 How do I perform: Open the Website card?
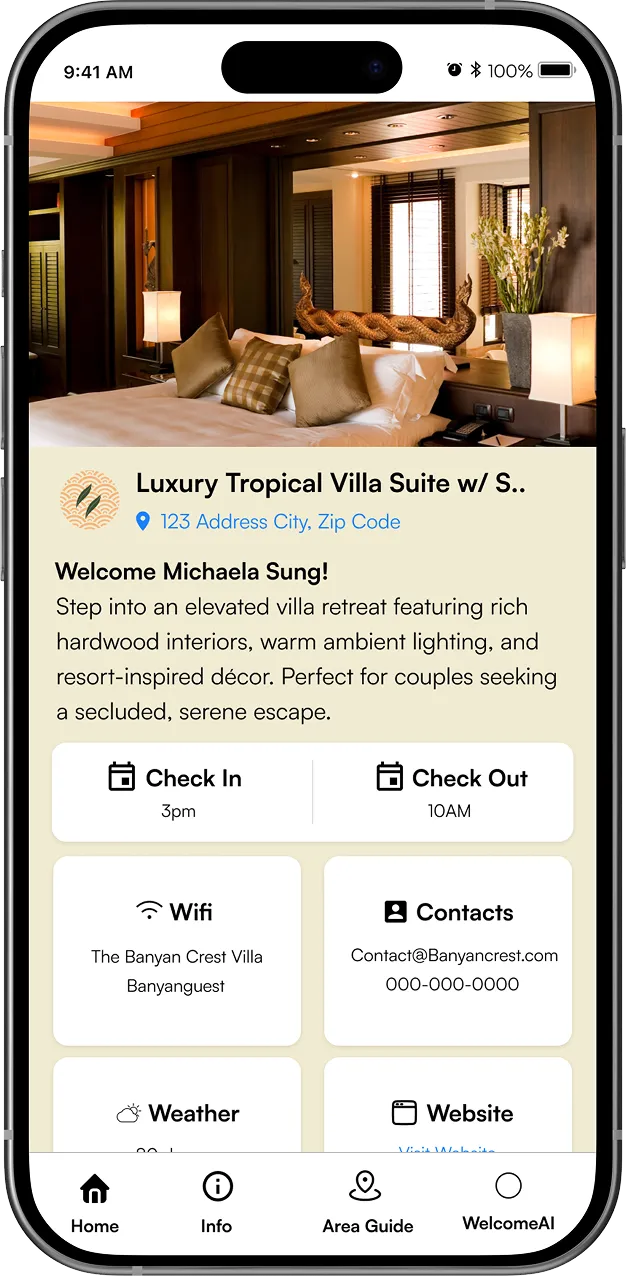click(448, 1105)
